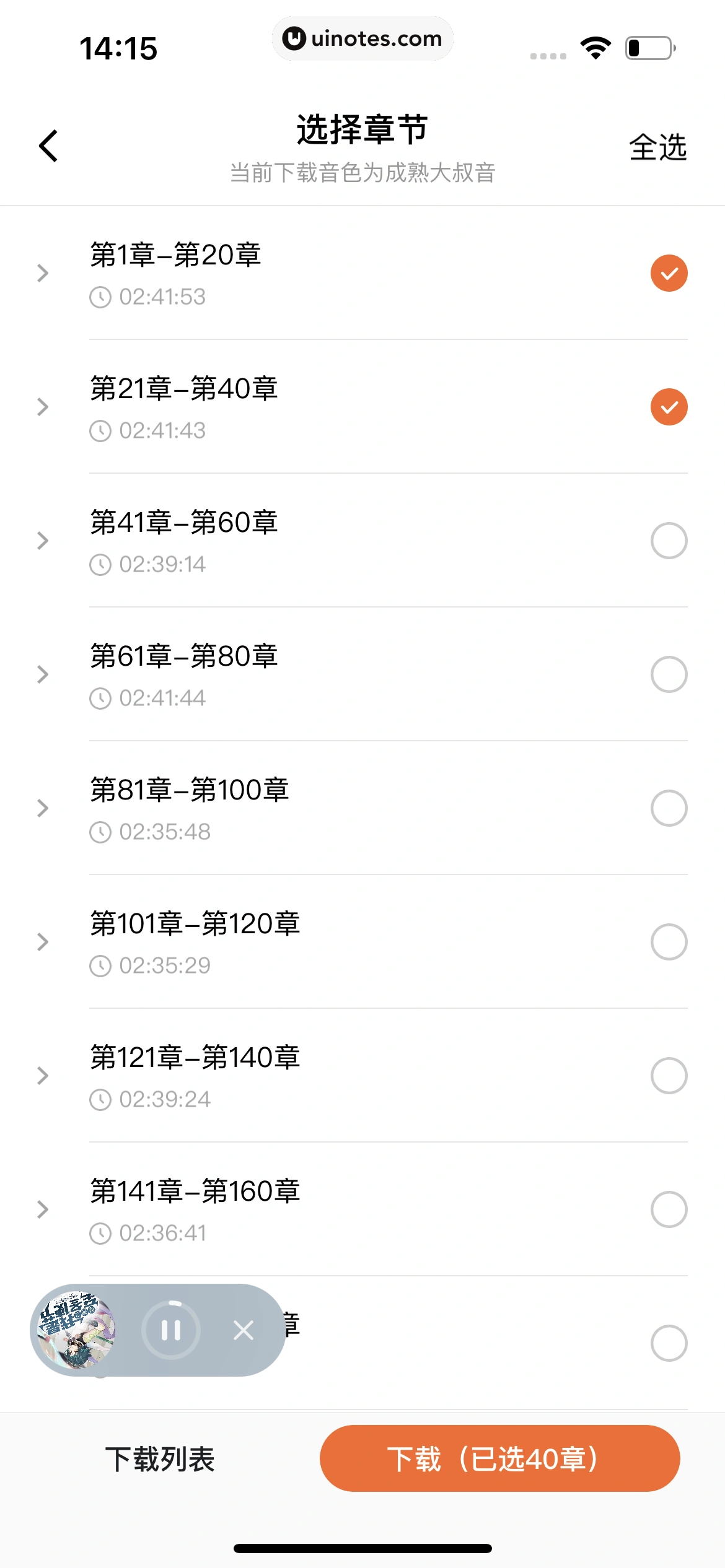Expand the 第21章–第40章 group

click(43, 407)
